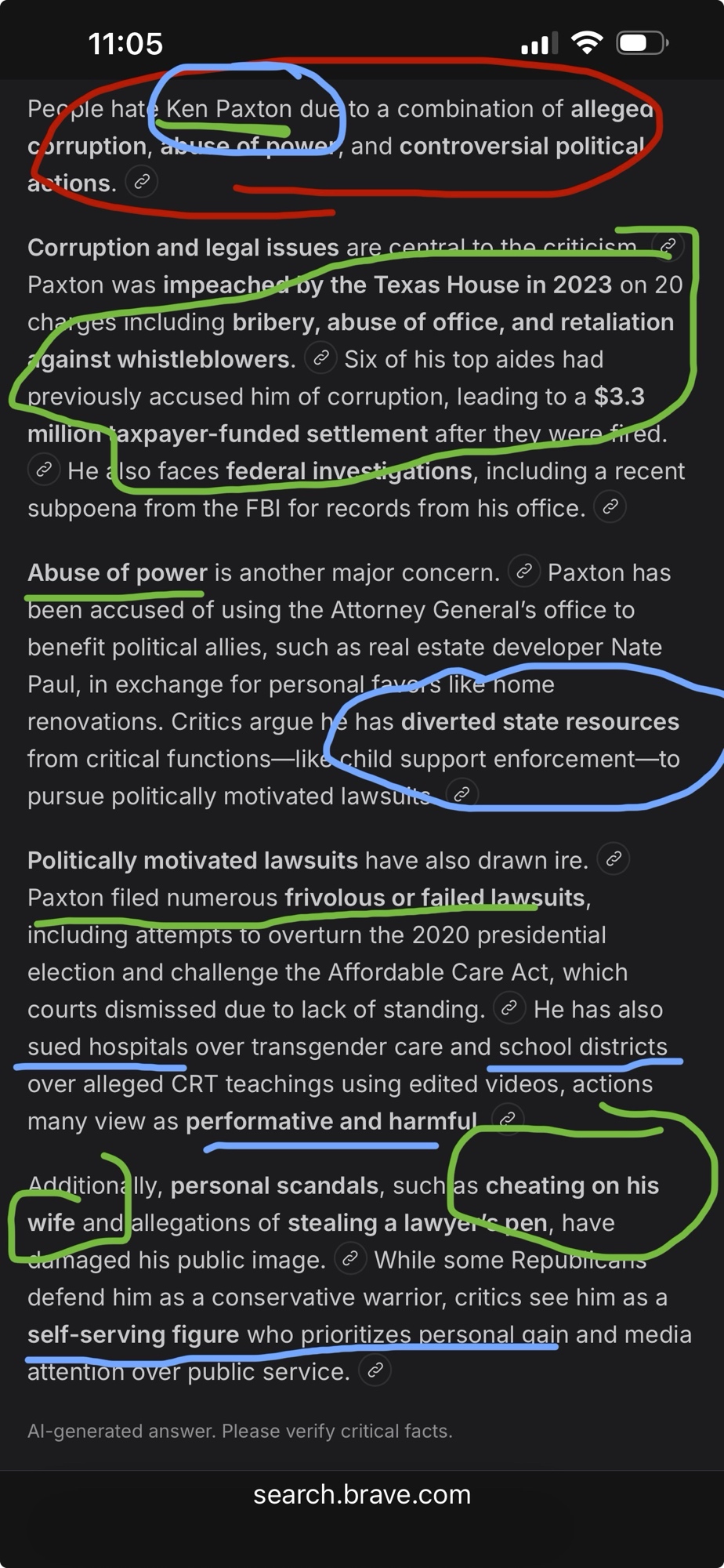Tap source link after "against whistleblowers"
The width and height of the screenshot is (724, 1568).
click(x=320, y=359)
